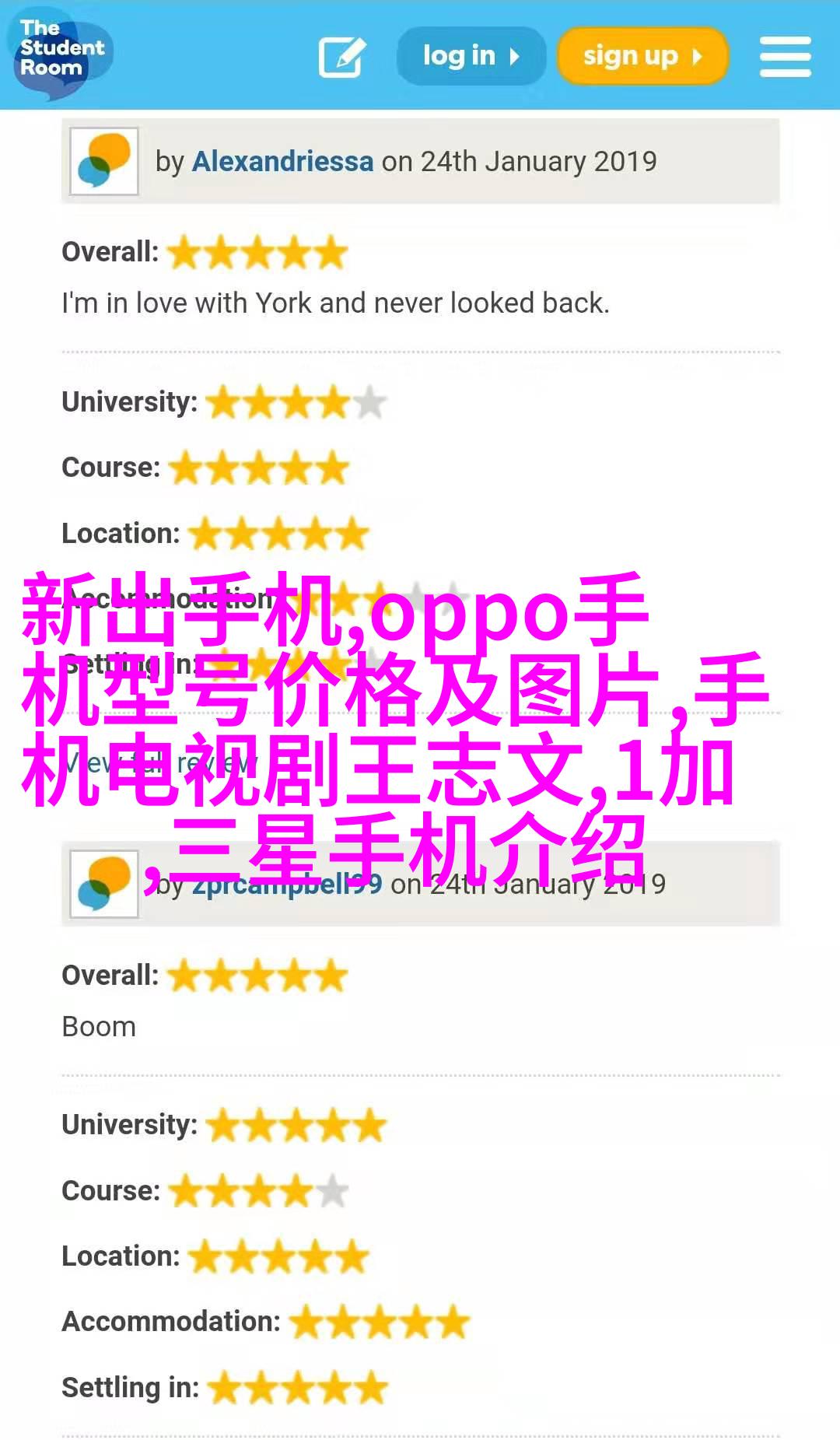Image resolution: width=840 pixels, height=1440 pixels.
Task: Tap the log in button
Action: (471, 56)
